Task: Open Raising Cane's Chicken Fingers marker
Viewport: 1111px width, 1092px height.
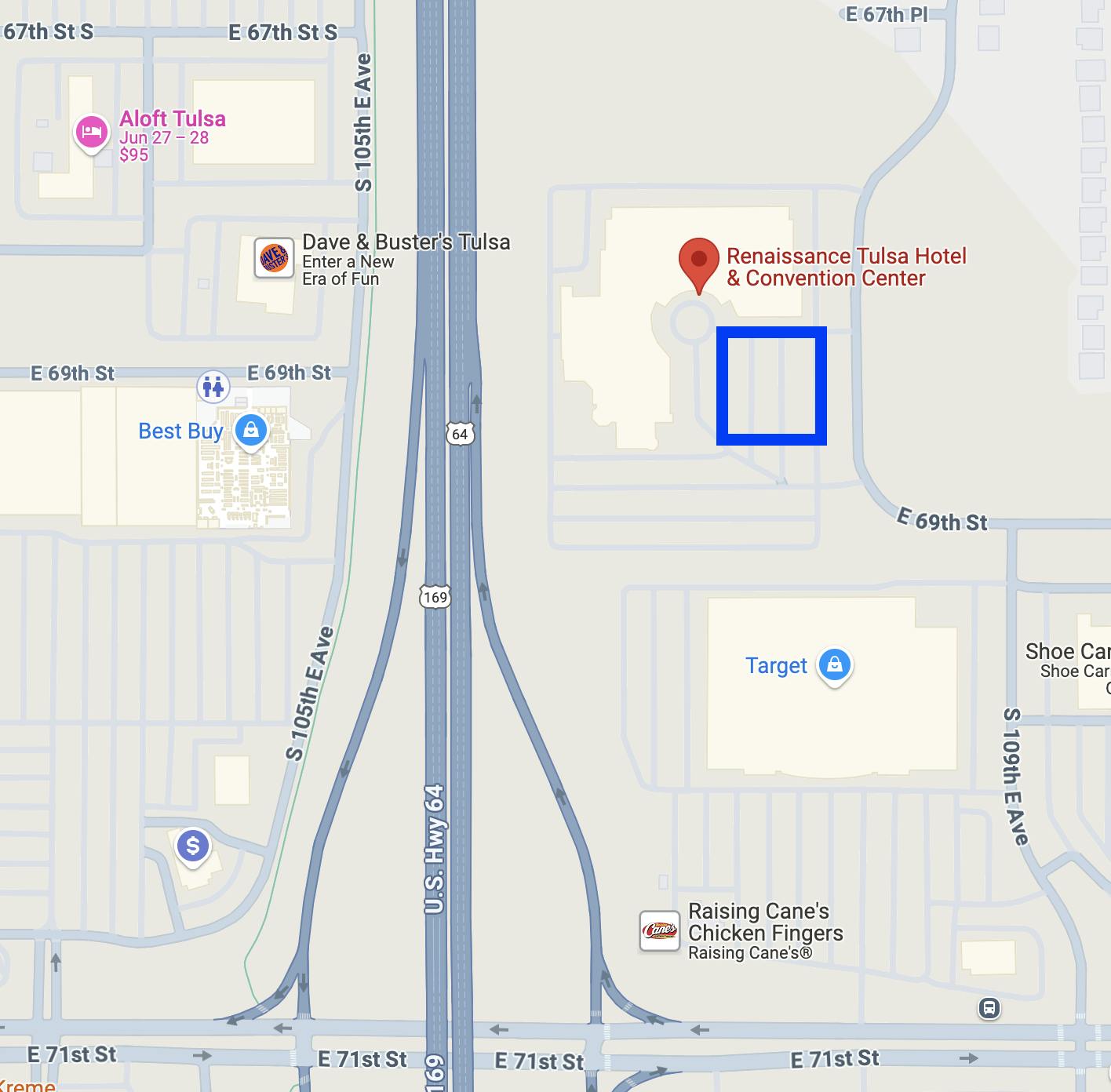Action: tap(659, 931)
